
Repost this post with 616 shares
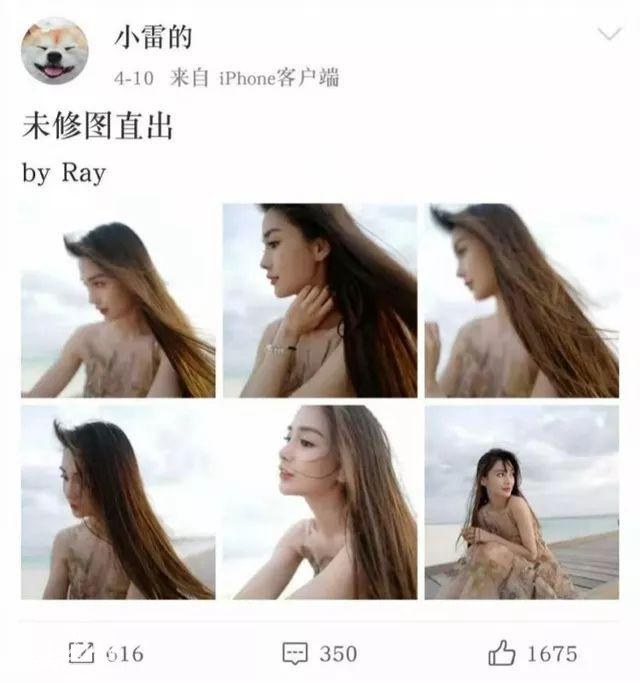click(106, 653)
